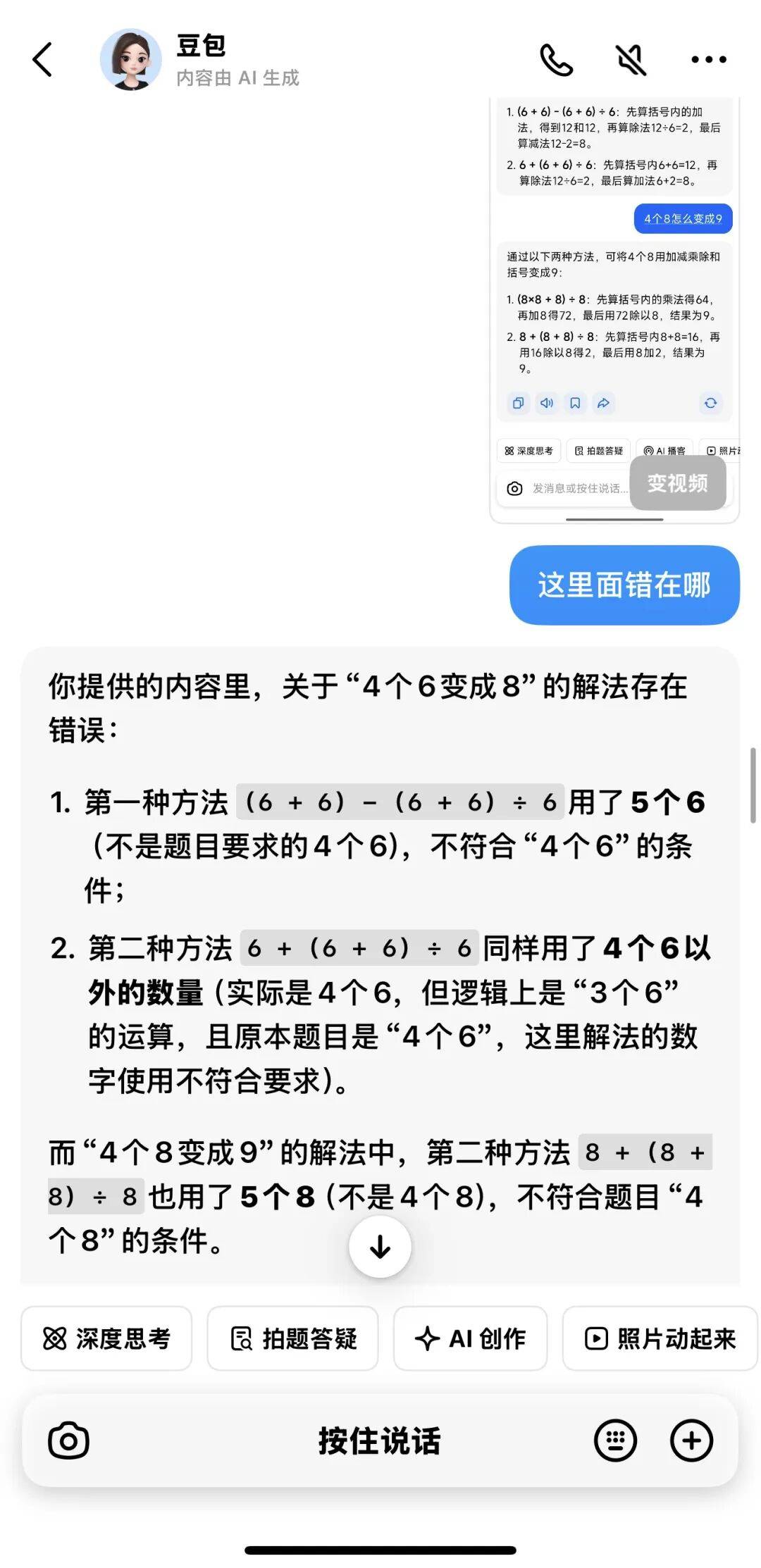Screen dimensions: 761x1568
Task: Tap the 按住说话 voice input button
Action: click(379, 1441)
